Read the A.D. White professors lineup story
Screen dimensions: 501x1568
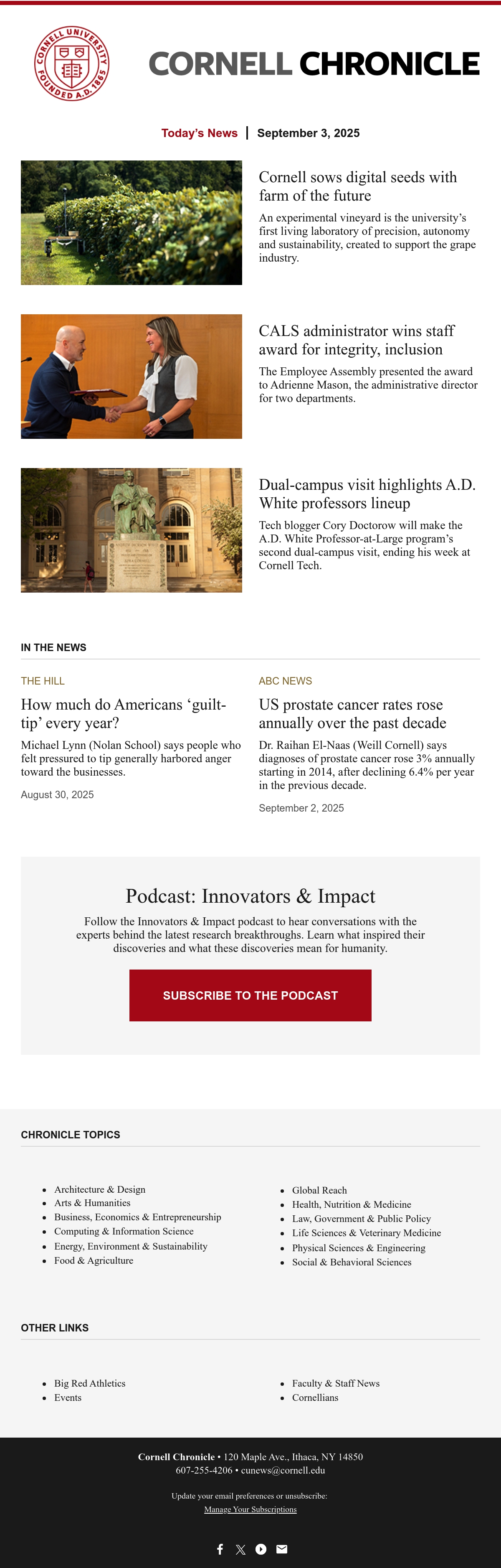tap(367, 494)
